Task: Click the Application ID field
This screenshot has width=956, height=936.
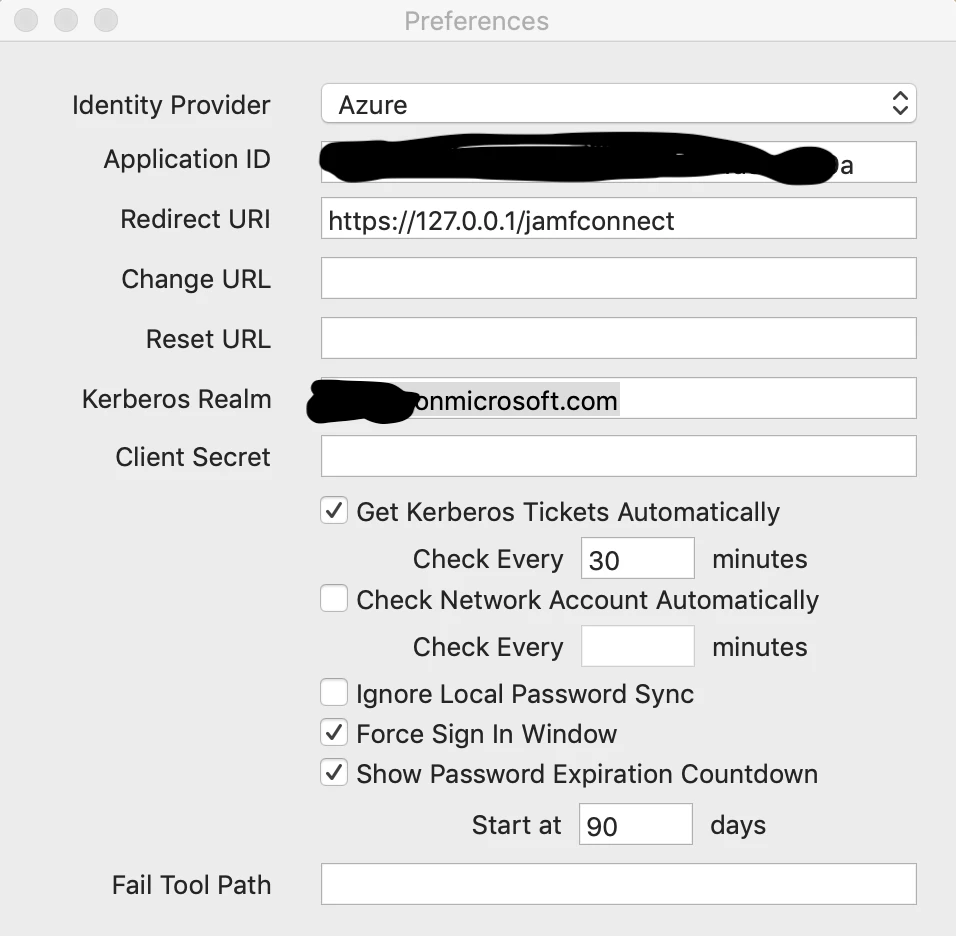Action: (x=618, y=162)
